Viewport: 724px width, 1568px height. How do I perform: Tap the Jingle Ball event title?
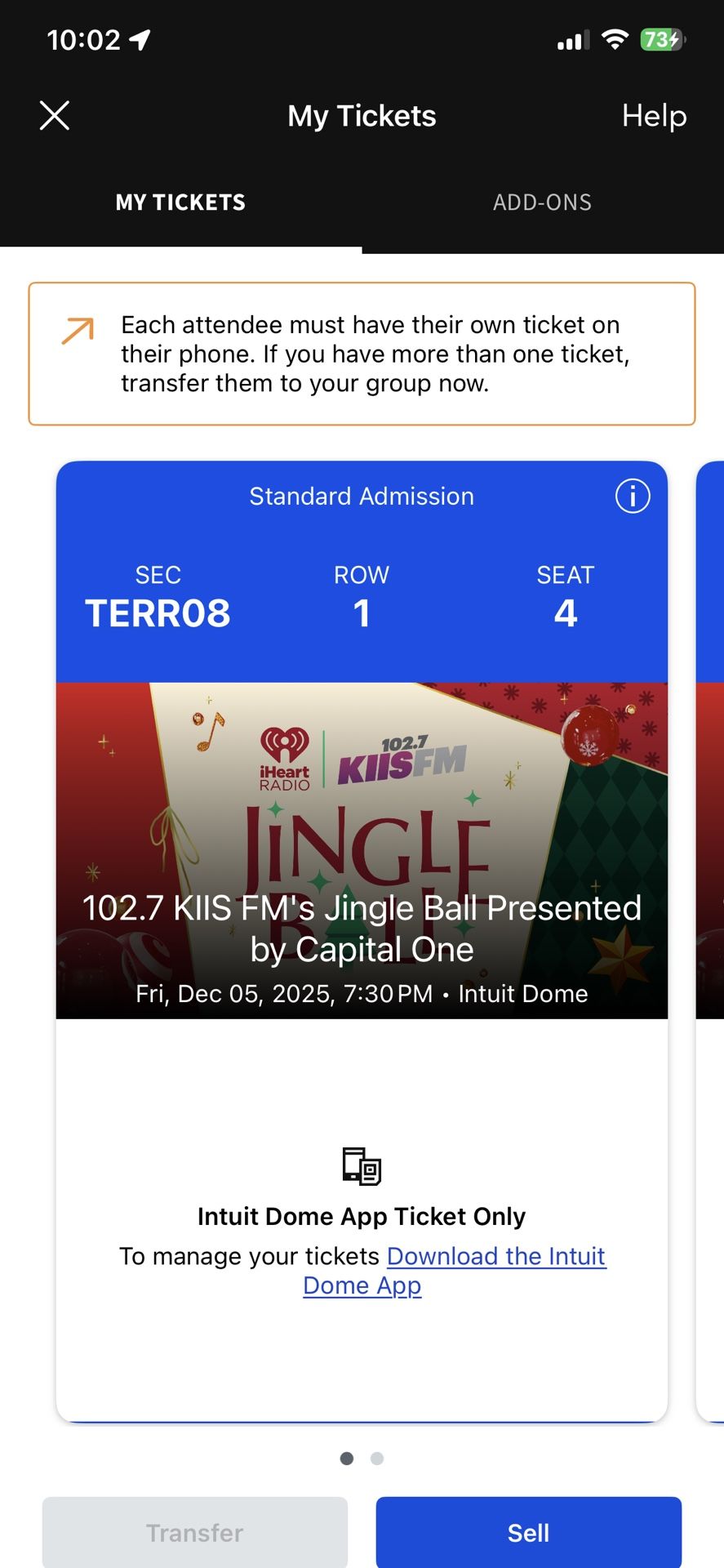point(360,927)
